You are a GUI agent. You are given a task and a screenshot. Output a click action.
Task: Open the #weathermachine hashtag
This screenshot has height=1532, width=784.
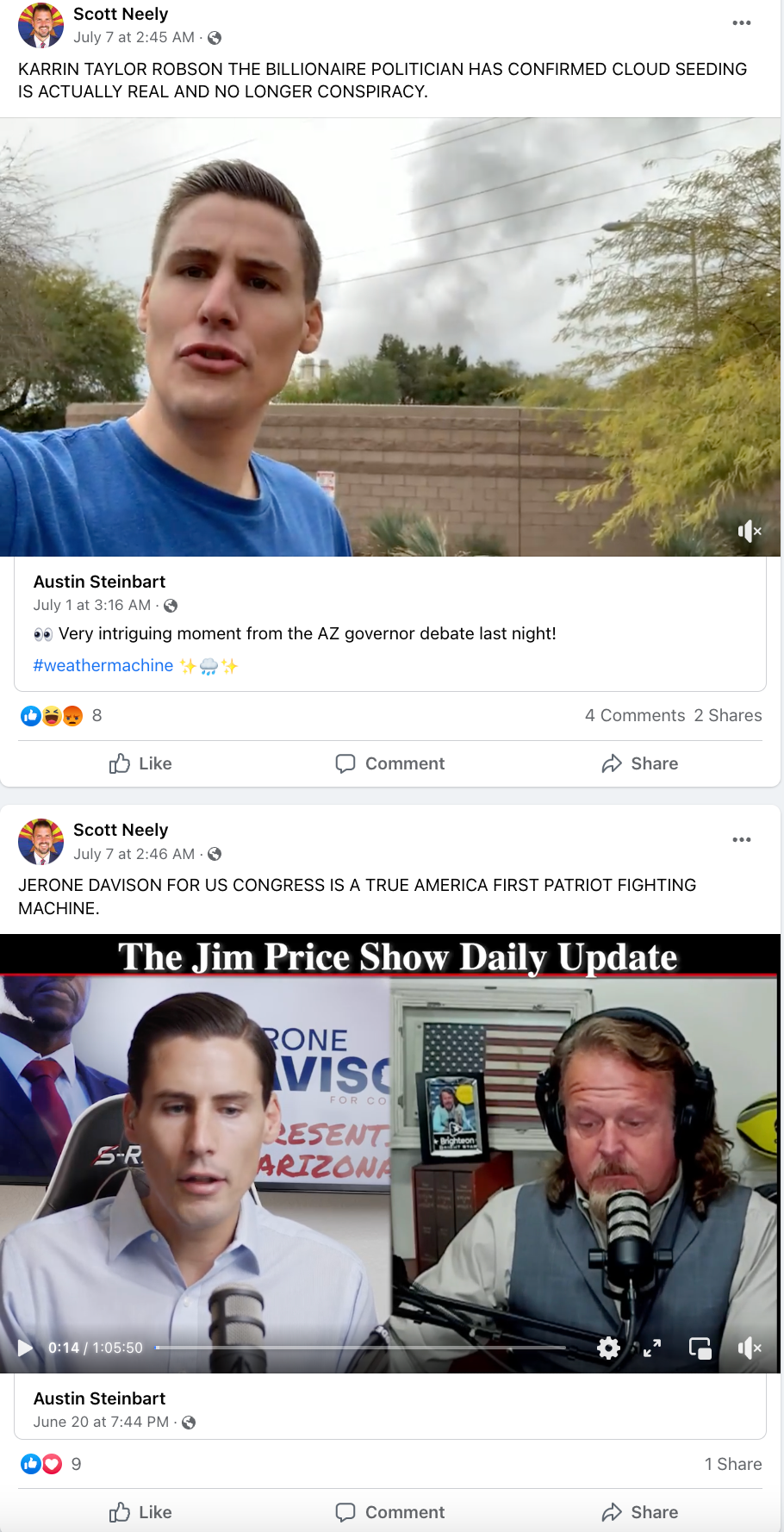click(103, 665)
